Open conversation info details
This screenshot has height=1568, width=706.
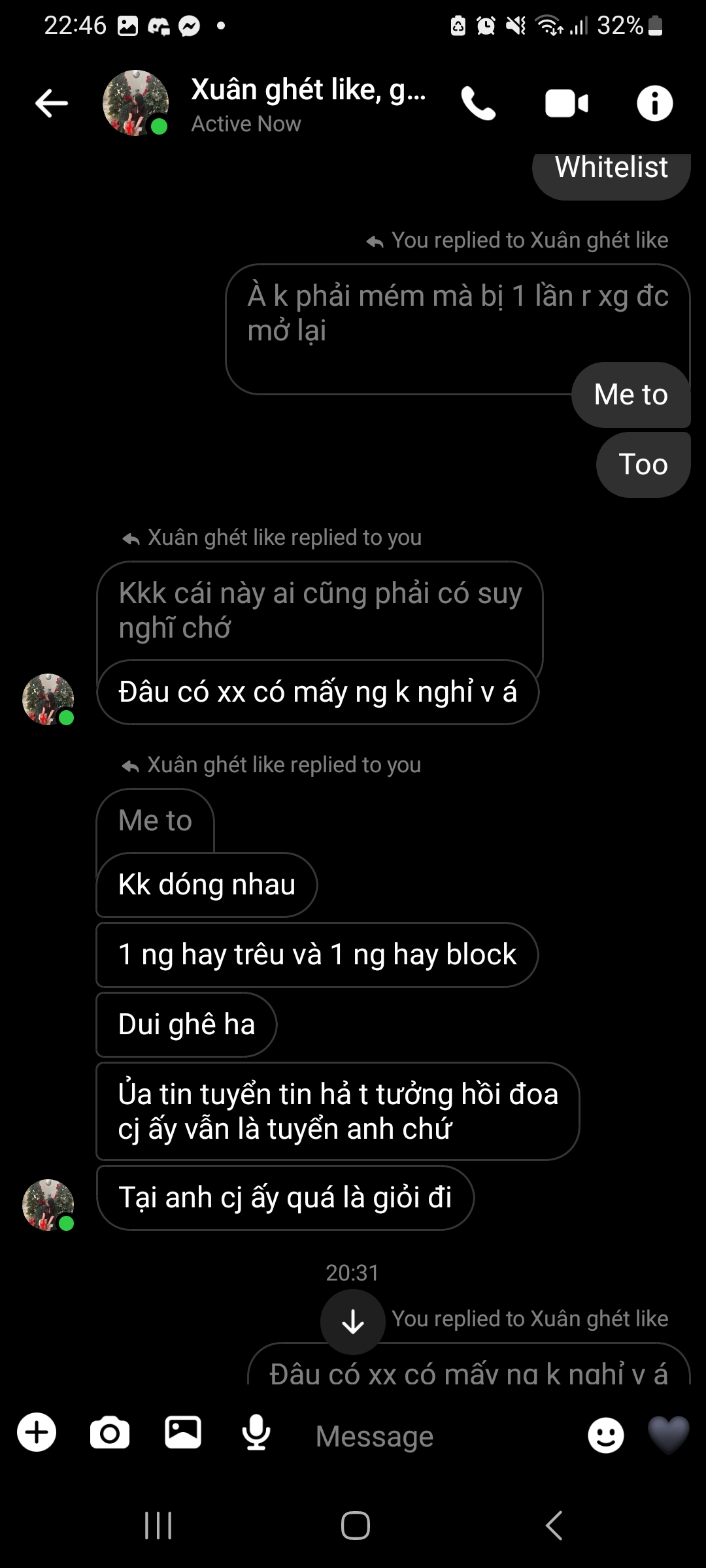tap(654, 103)
